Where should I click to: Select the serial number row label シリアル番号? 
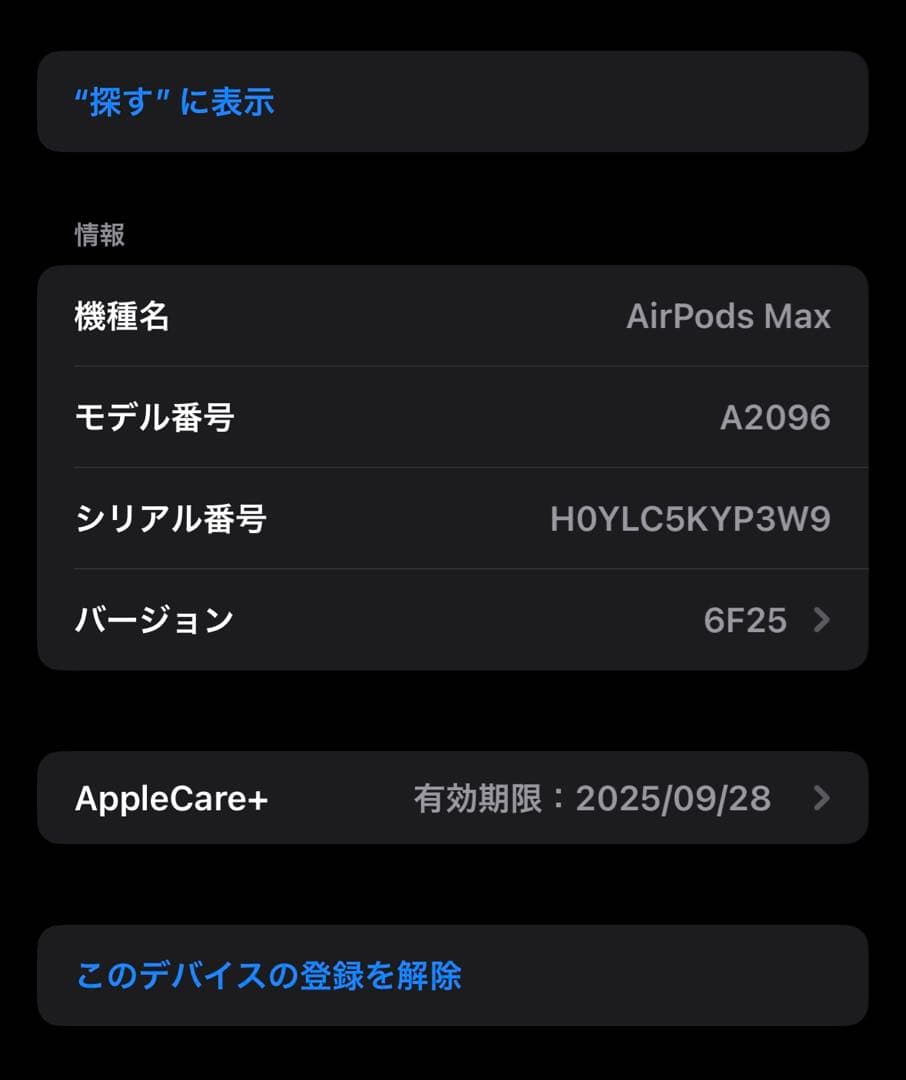tap(169, 519)
